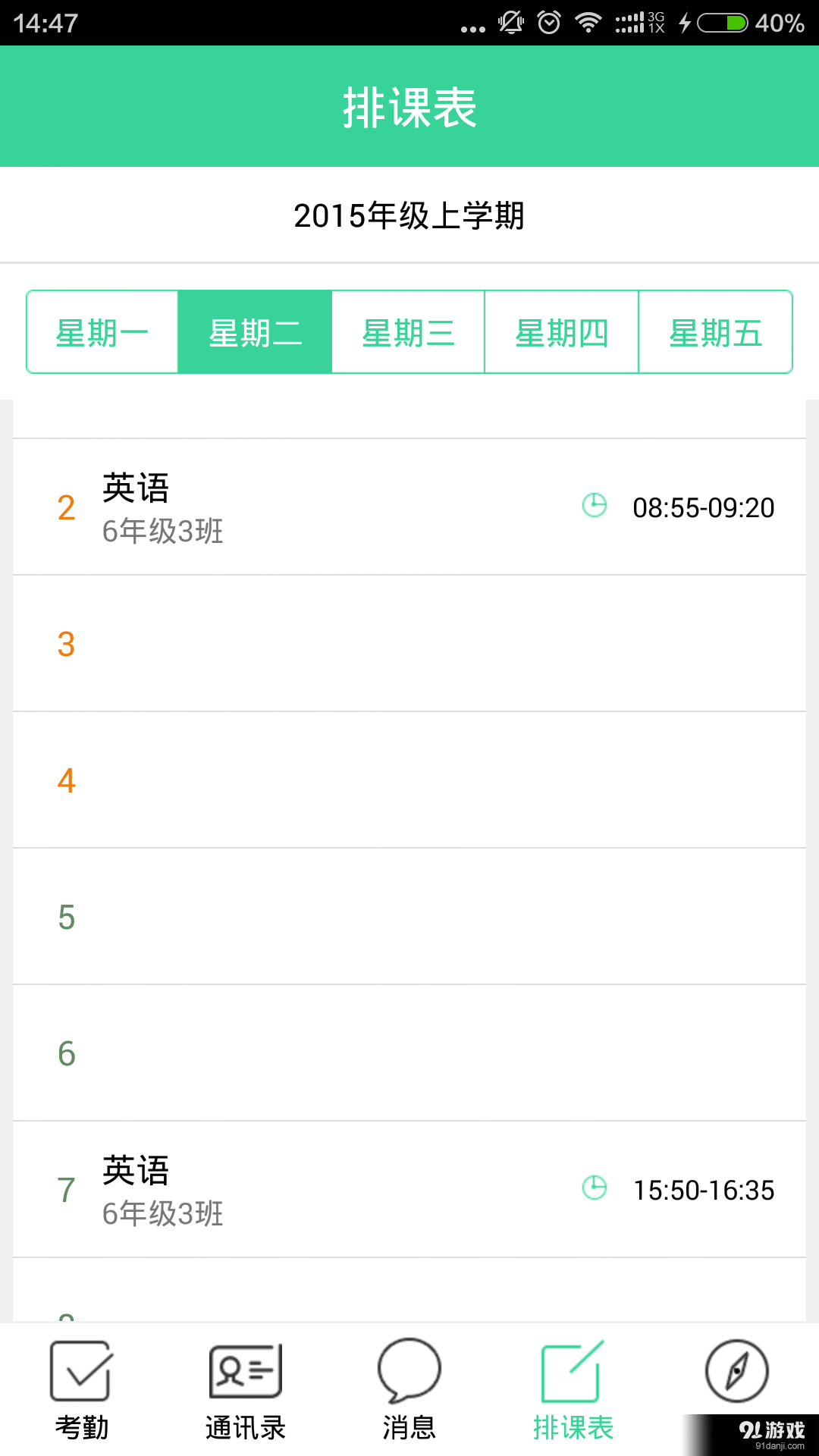The height and width of the screenshot is (1456, 819).
Task: Deselect the highlighted 星期二 tab
Action: click(x=256, y=331)
